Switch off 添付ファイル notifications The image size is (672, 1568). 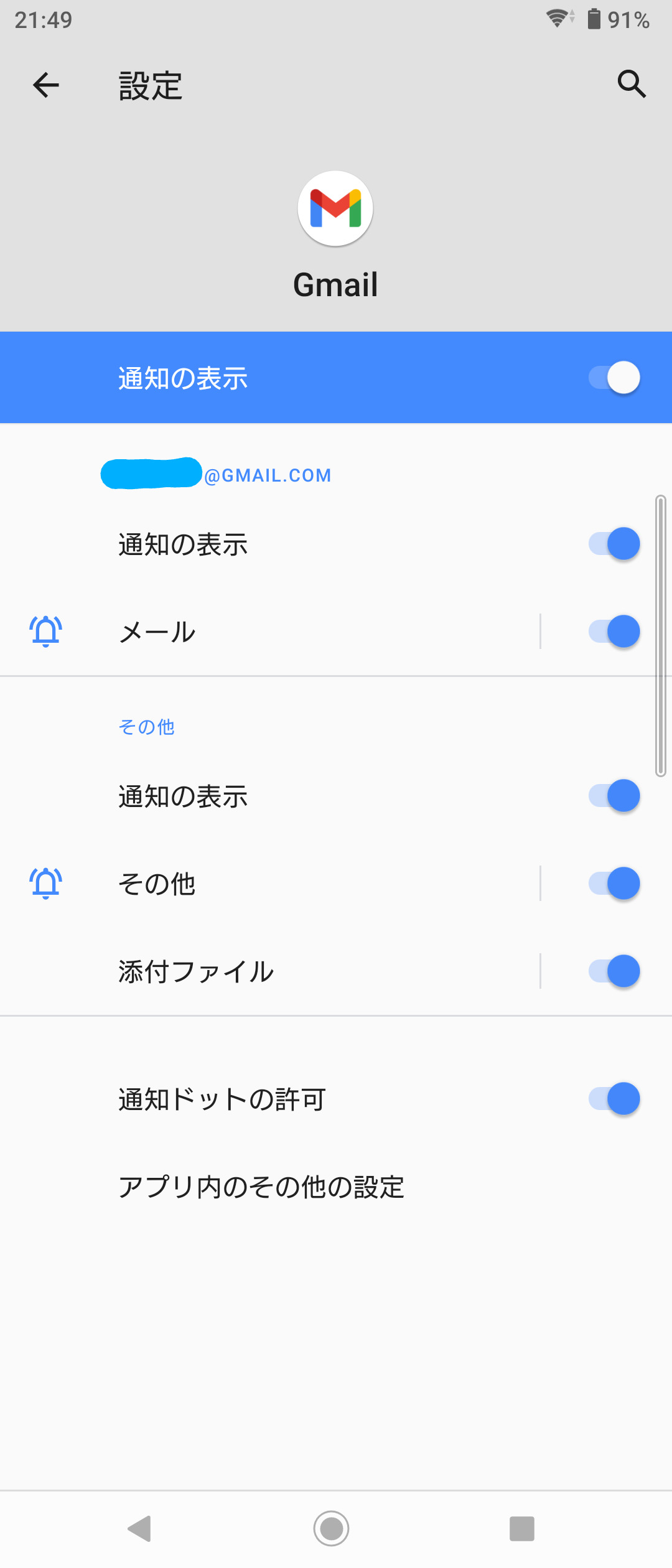click(614, 971)
